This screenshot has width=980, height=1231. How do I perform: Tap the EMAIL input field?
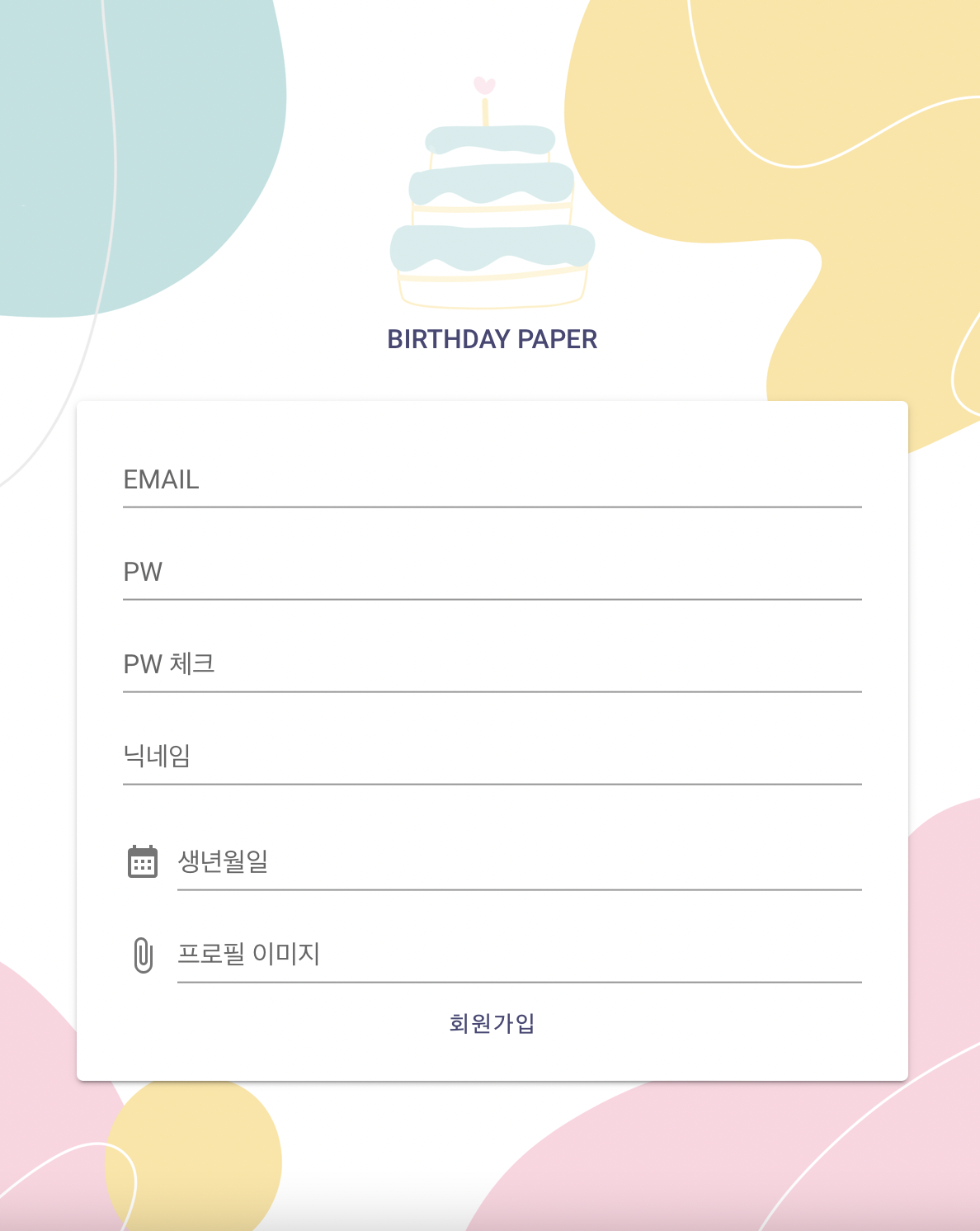492,480
